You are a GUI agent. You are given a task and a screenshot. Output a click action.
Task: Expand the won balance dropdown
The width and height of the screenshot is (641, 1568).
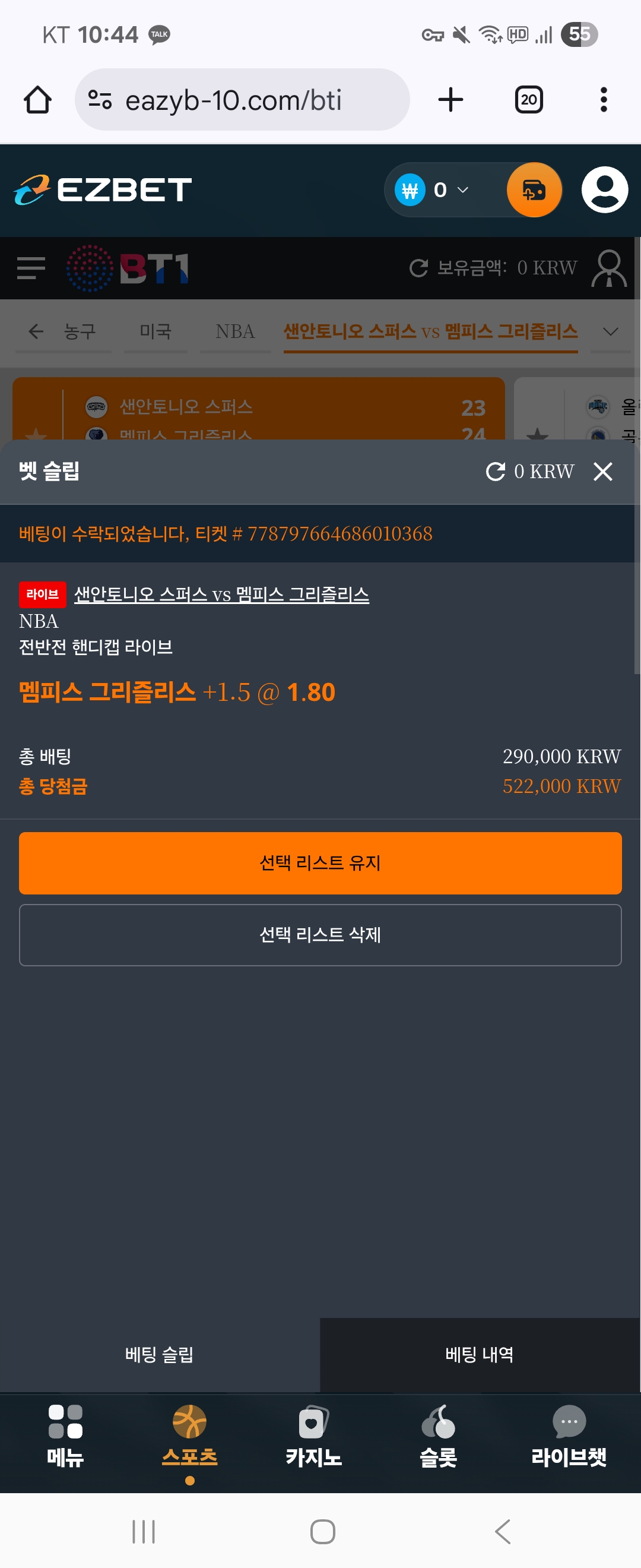click(462, 190)
